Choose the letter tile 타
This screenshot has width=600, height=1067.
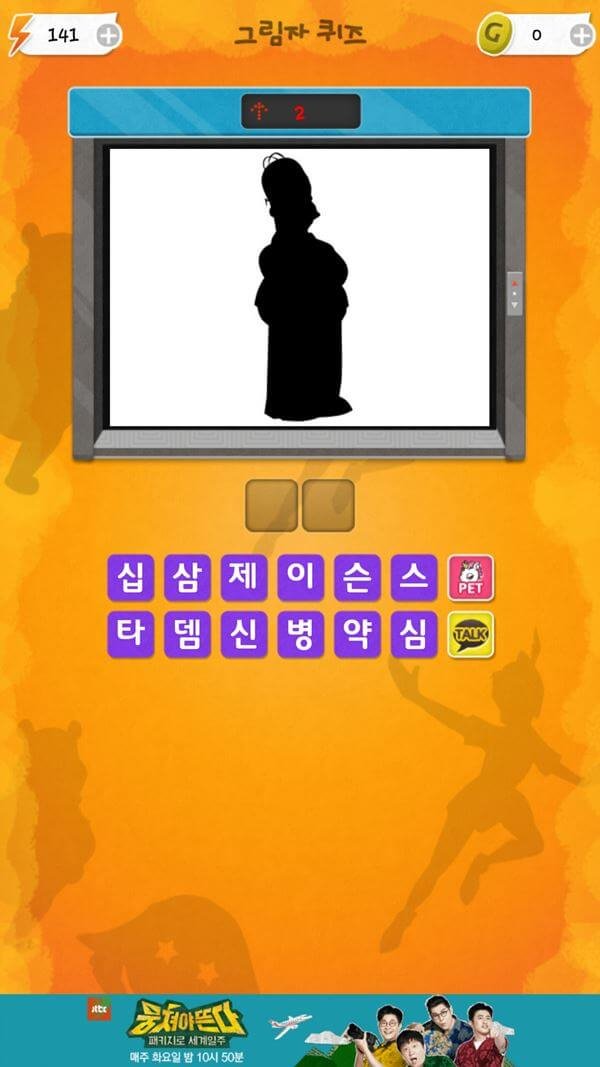click(x=130, y=634)
